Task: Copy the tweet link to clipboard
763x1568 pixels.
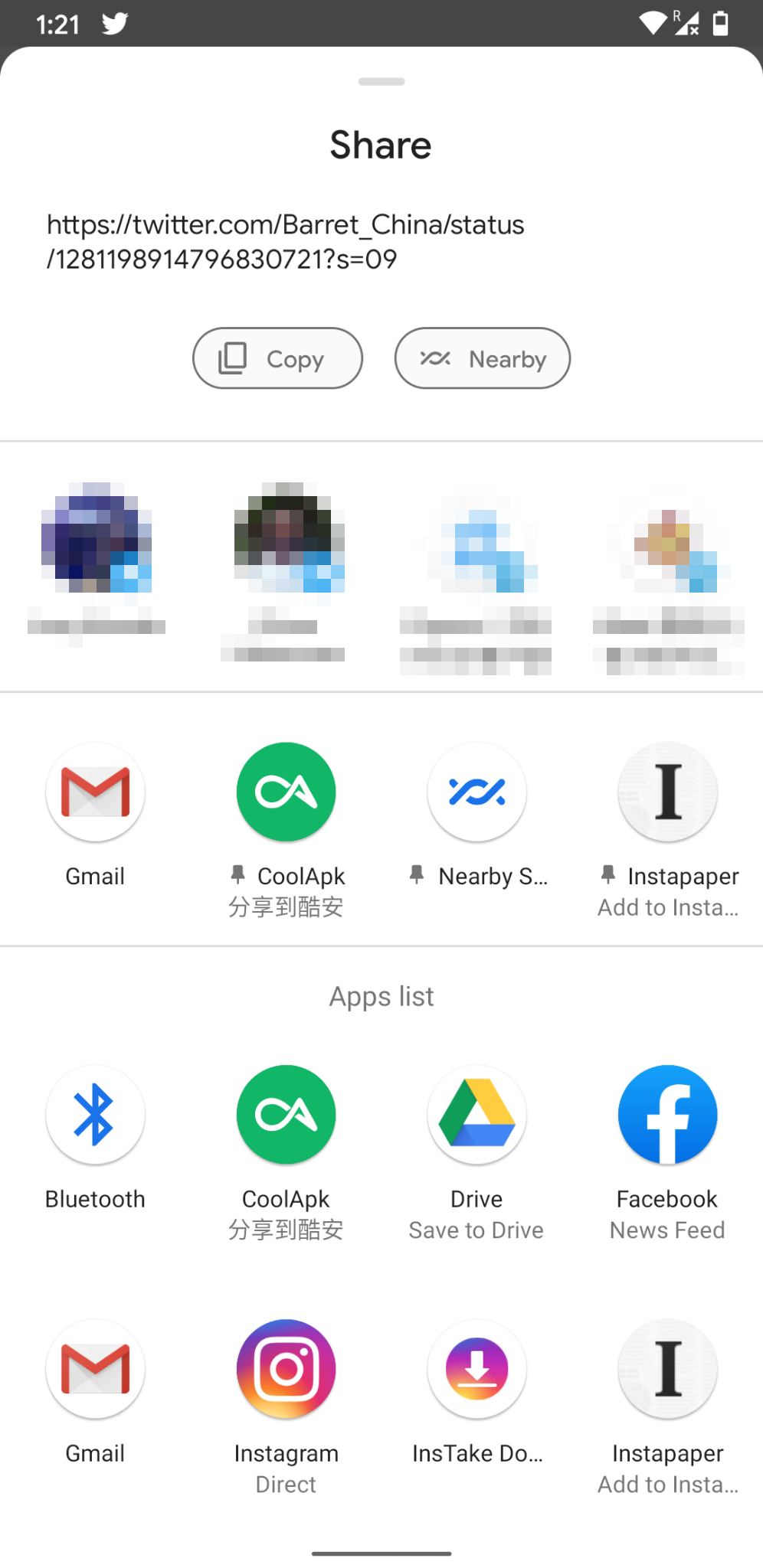Action: tap(277, 358)
